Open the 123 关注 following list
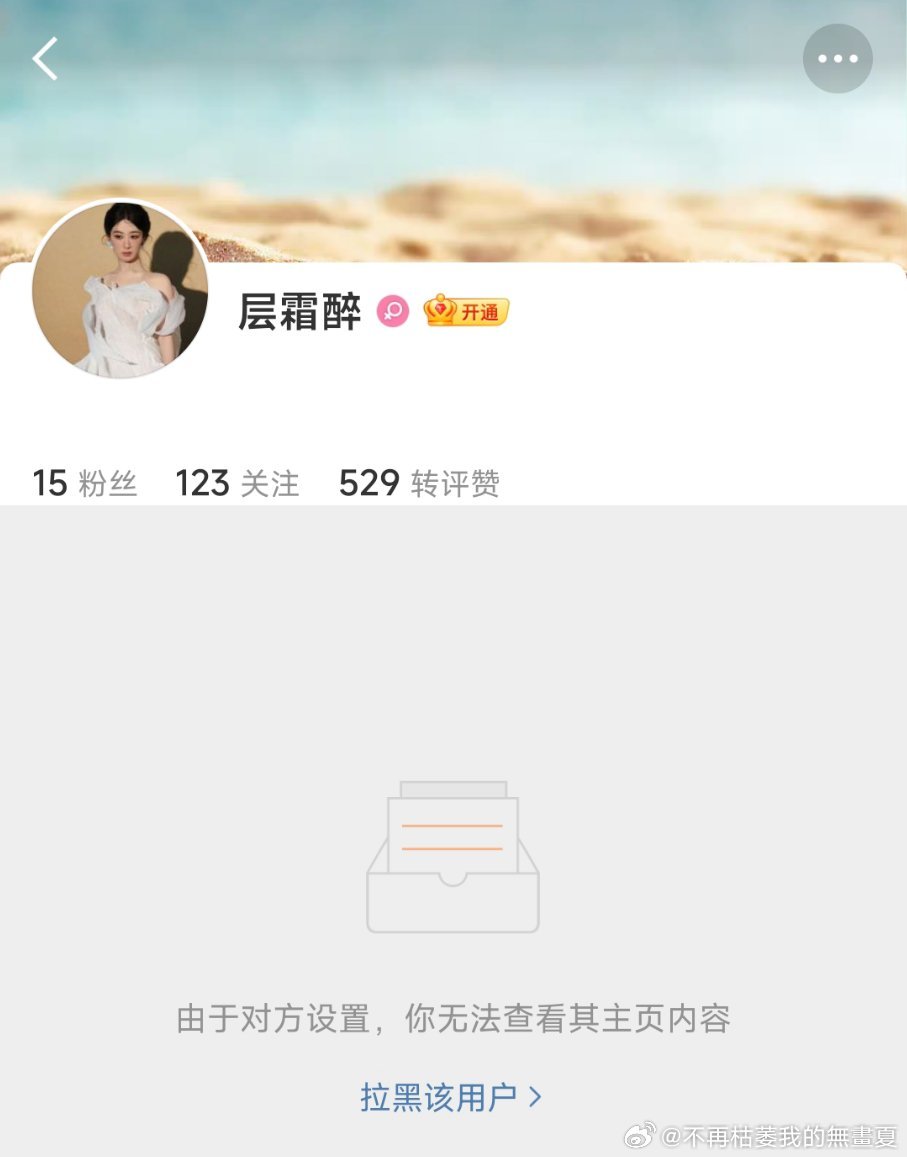 coord(237,483)
